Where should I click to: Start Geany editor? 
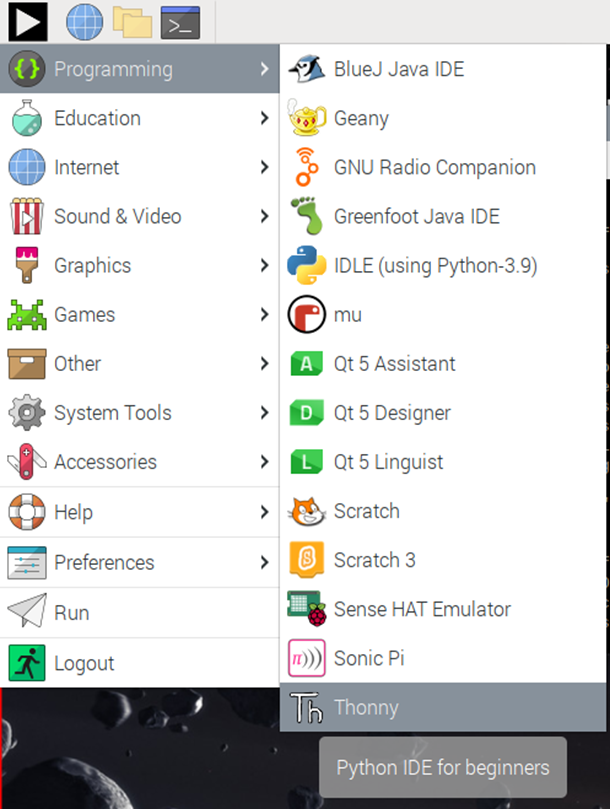tap(360, 118)
